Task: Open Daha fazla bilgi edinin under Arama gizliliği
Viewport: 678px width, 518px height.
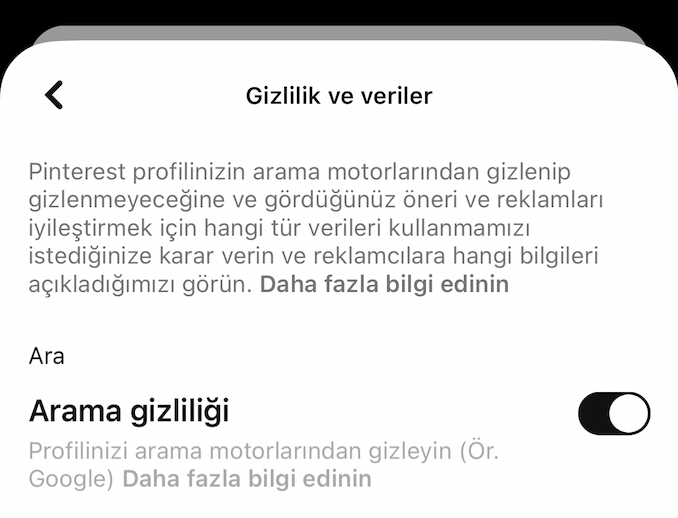Action: coord(246,479)
